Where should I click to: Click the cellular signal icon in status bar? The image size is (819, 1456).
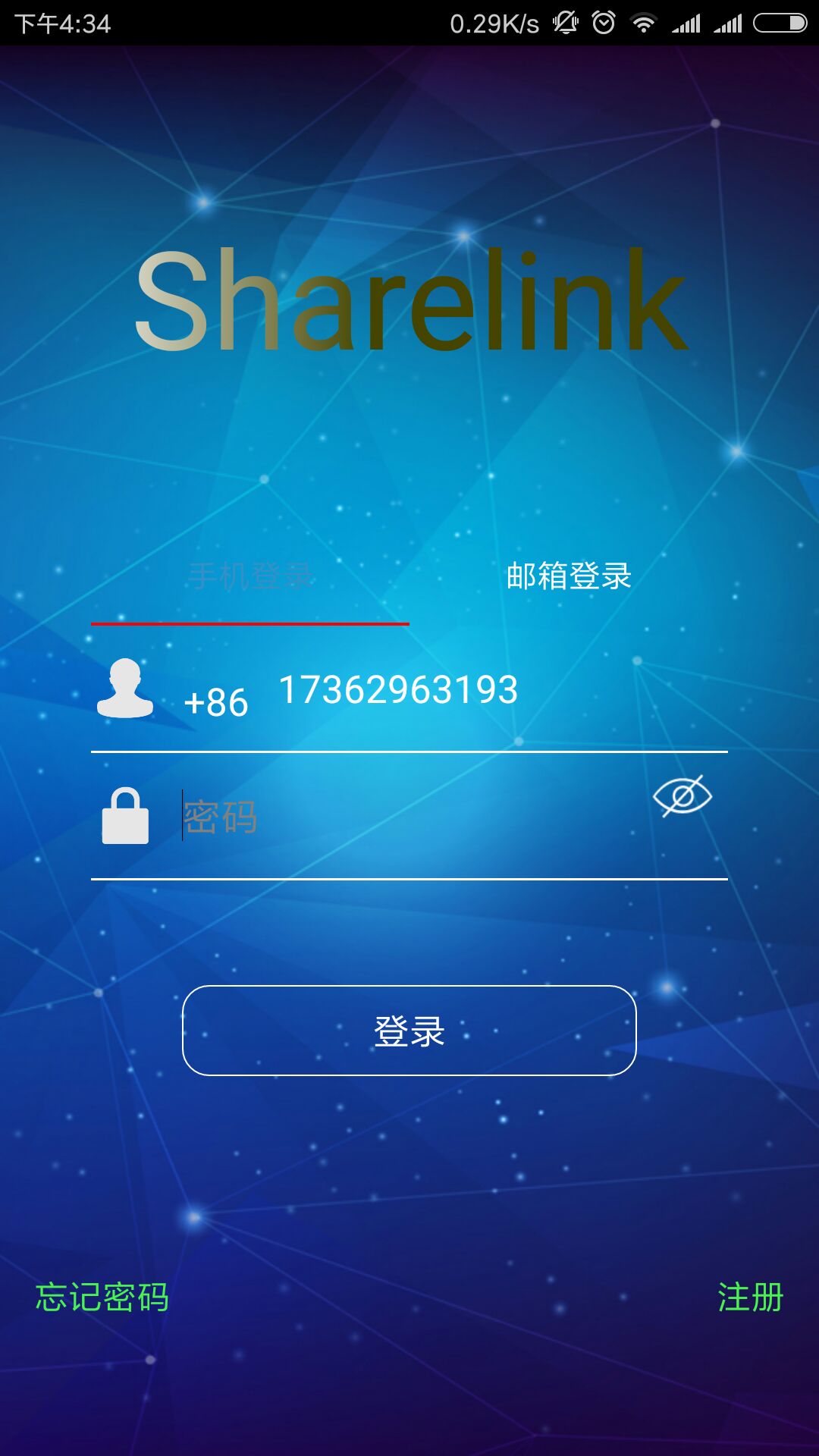tap(687, 23)
